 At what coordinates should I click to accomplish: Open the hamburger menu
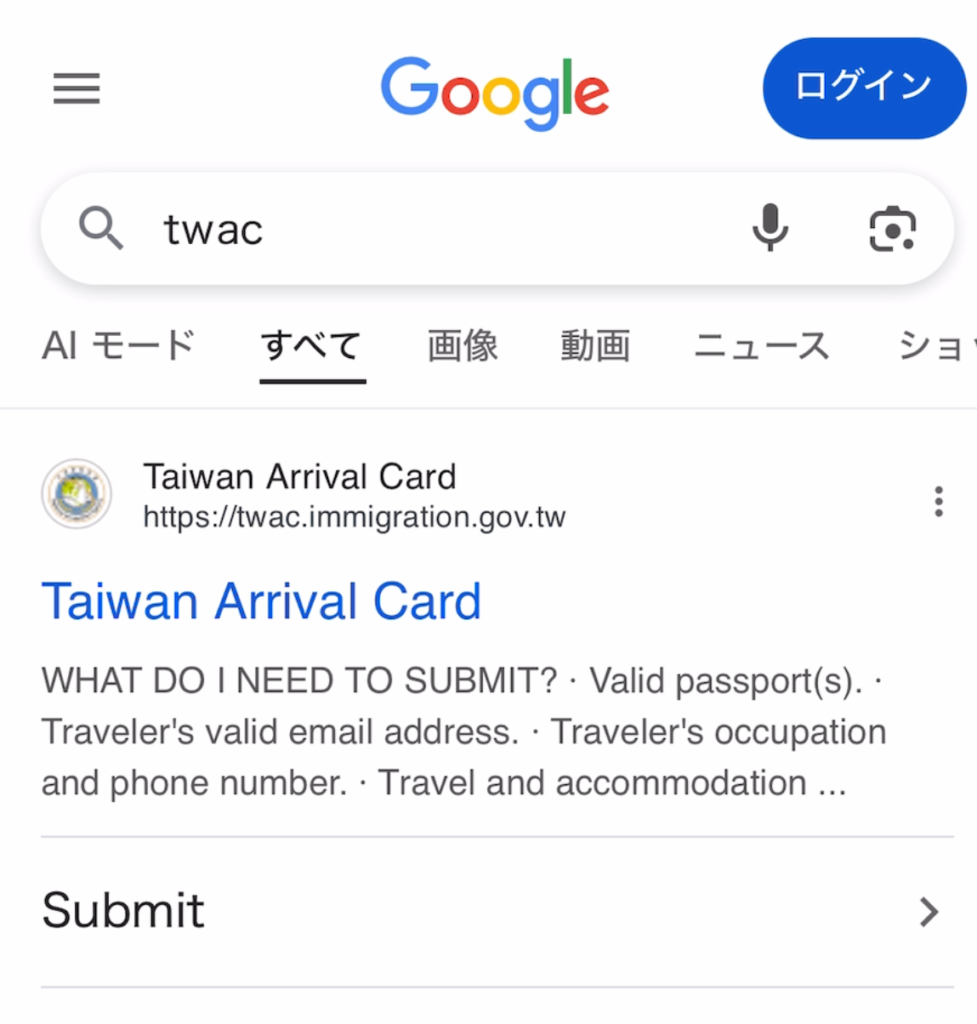(76, 90)
